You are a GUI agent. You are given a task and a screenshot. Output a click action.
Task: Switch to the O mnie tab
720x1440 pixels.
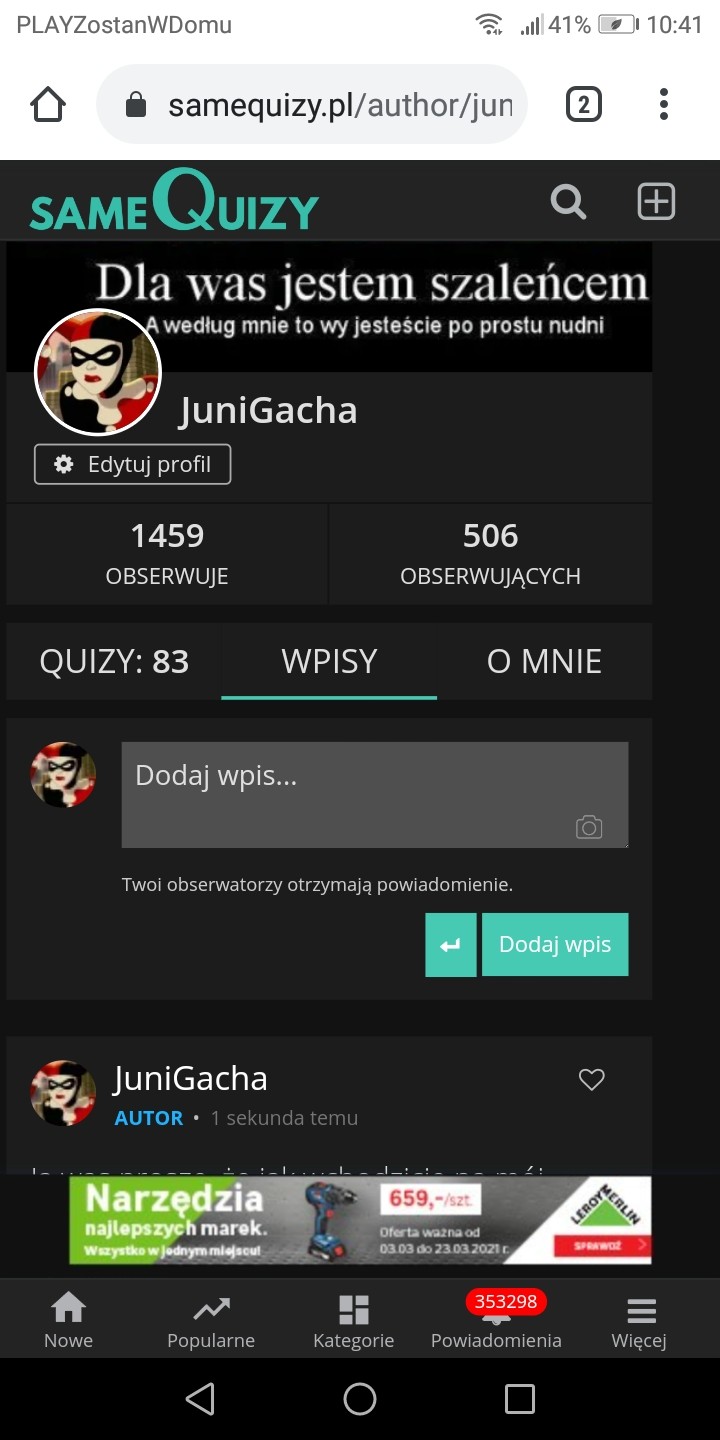pyautogui.click(x=544, y=661)
